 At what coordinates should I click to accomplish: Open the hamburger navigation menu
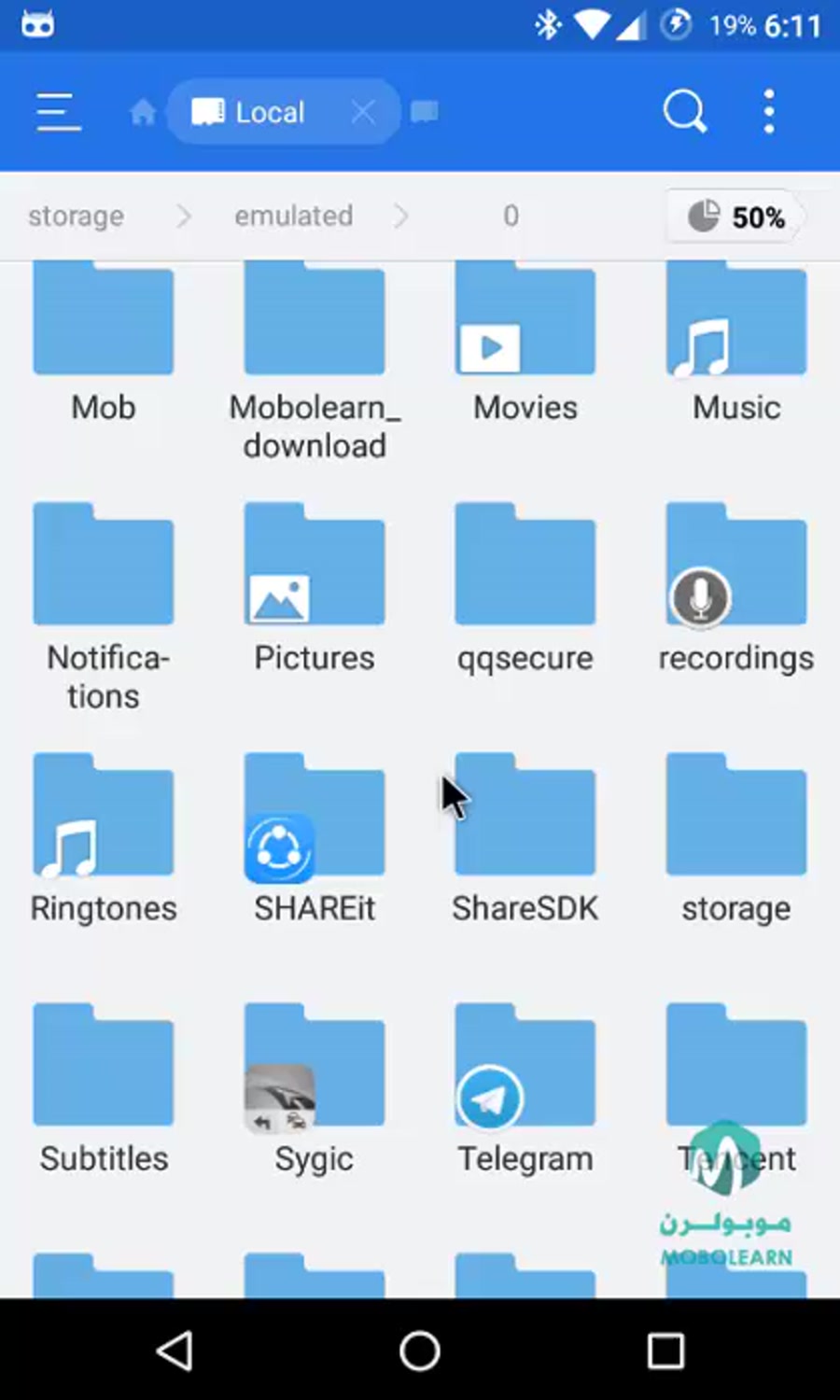(58, 112)
